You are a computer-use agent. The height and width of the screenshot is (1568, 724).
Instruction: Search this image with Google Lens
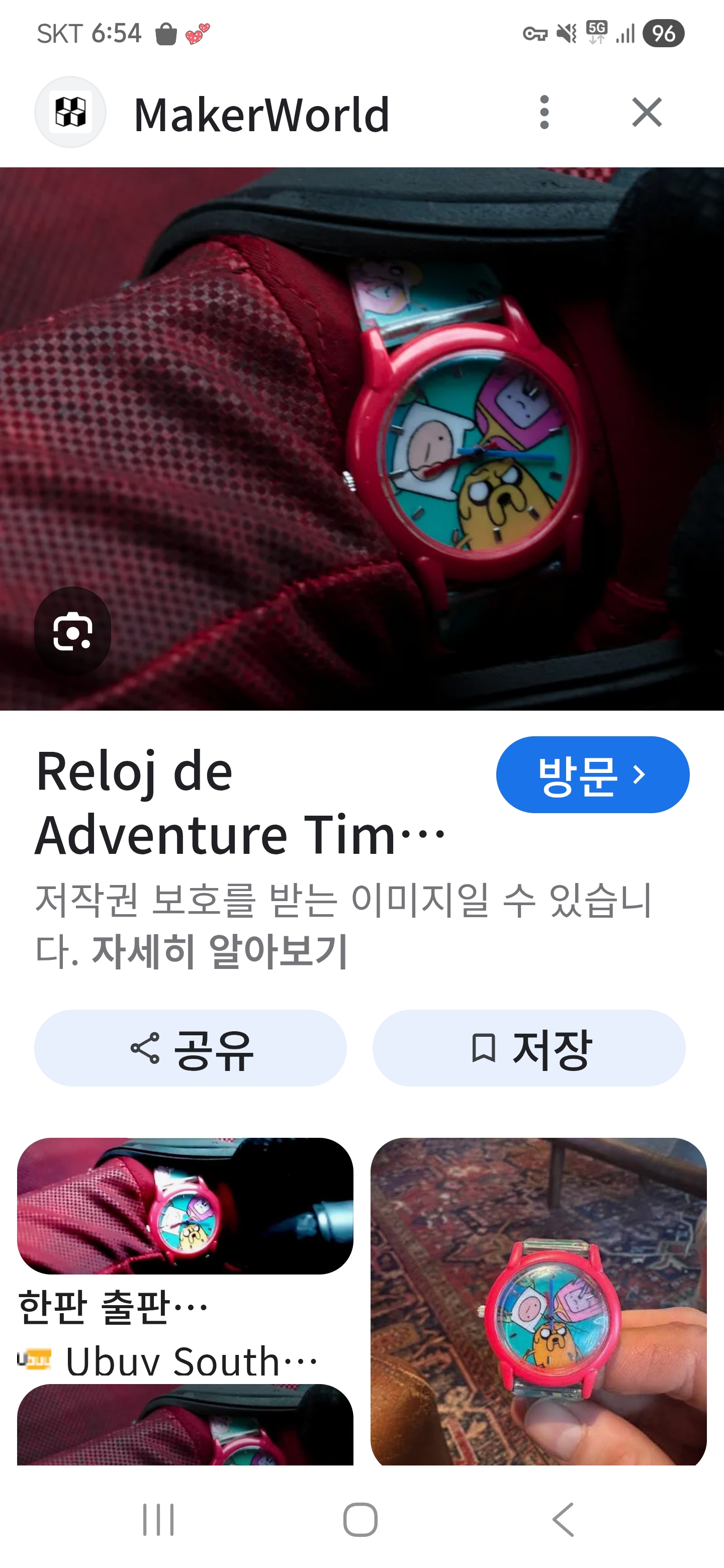point(72,631)
